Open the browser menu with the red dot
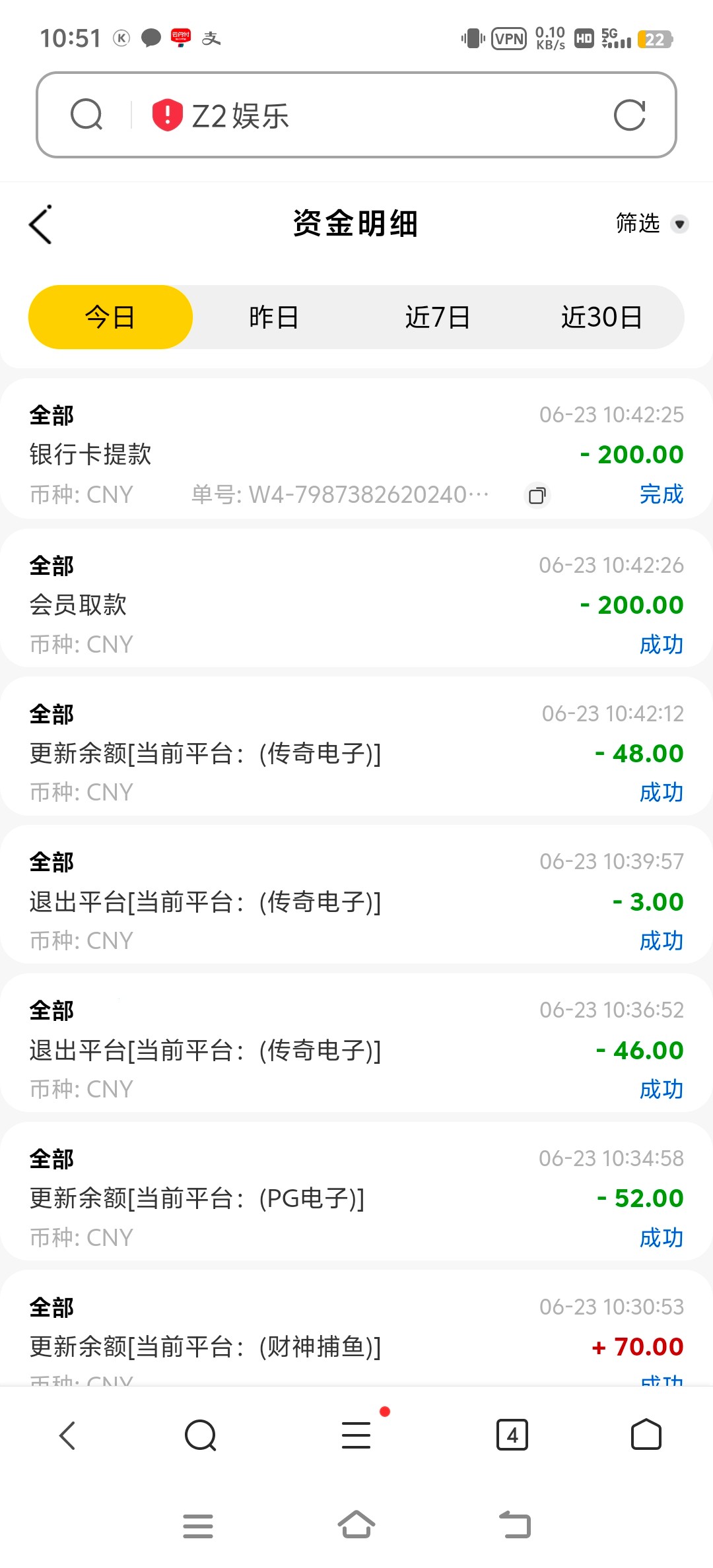The image size is (713, 1568). pos(356,1435)
